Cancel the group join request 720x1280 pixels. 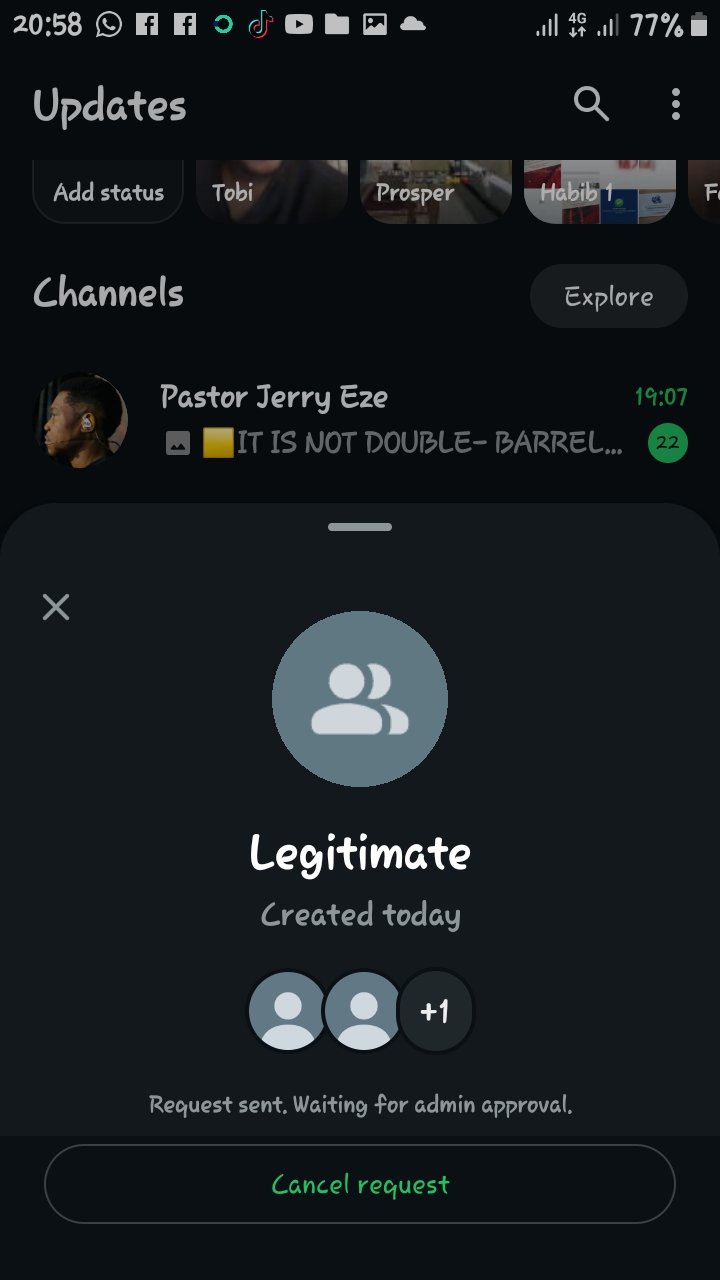360,1184
